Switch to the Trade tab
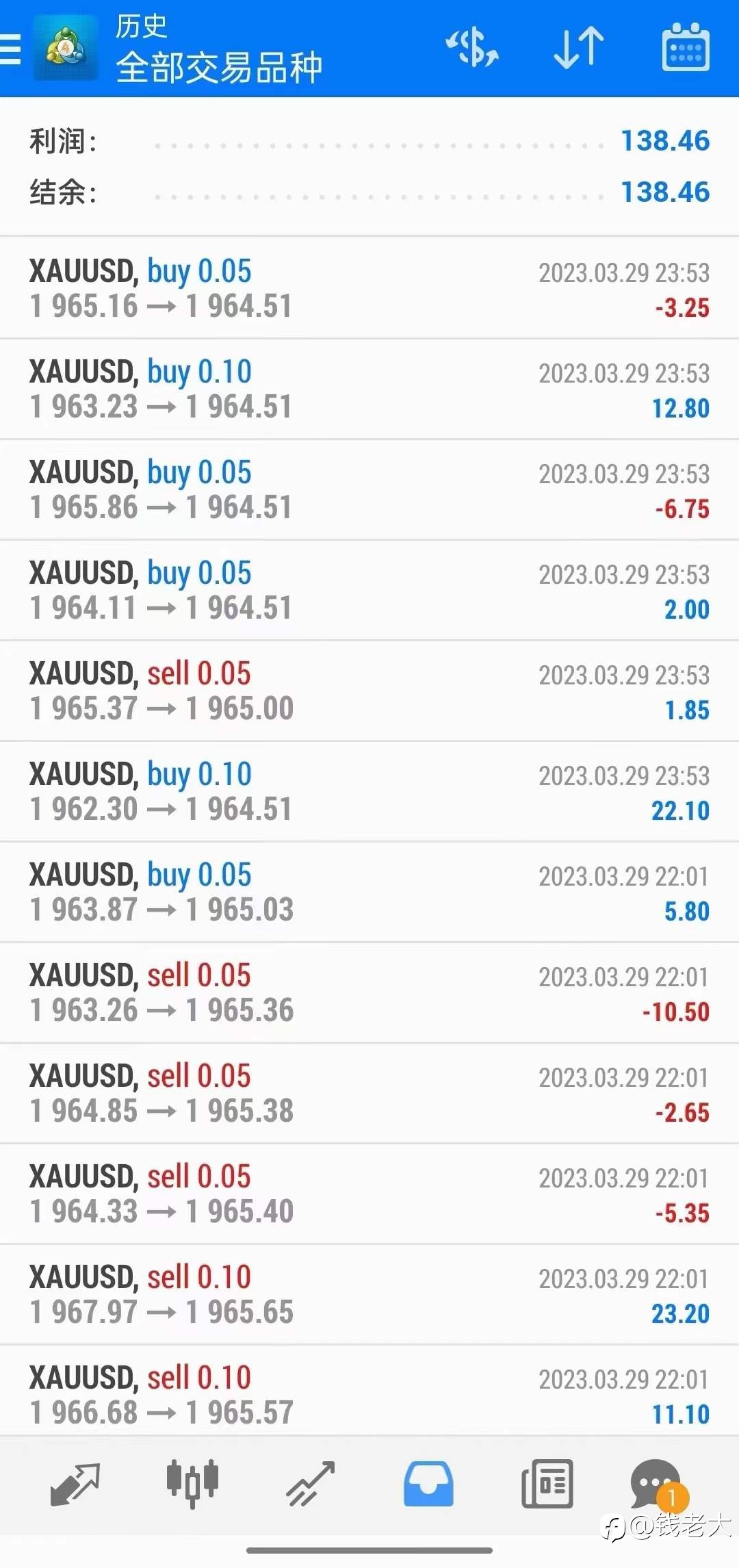The image size is (739, 1568). 310,1484
